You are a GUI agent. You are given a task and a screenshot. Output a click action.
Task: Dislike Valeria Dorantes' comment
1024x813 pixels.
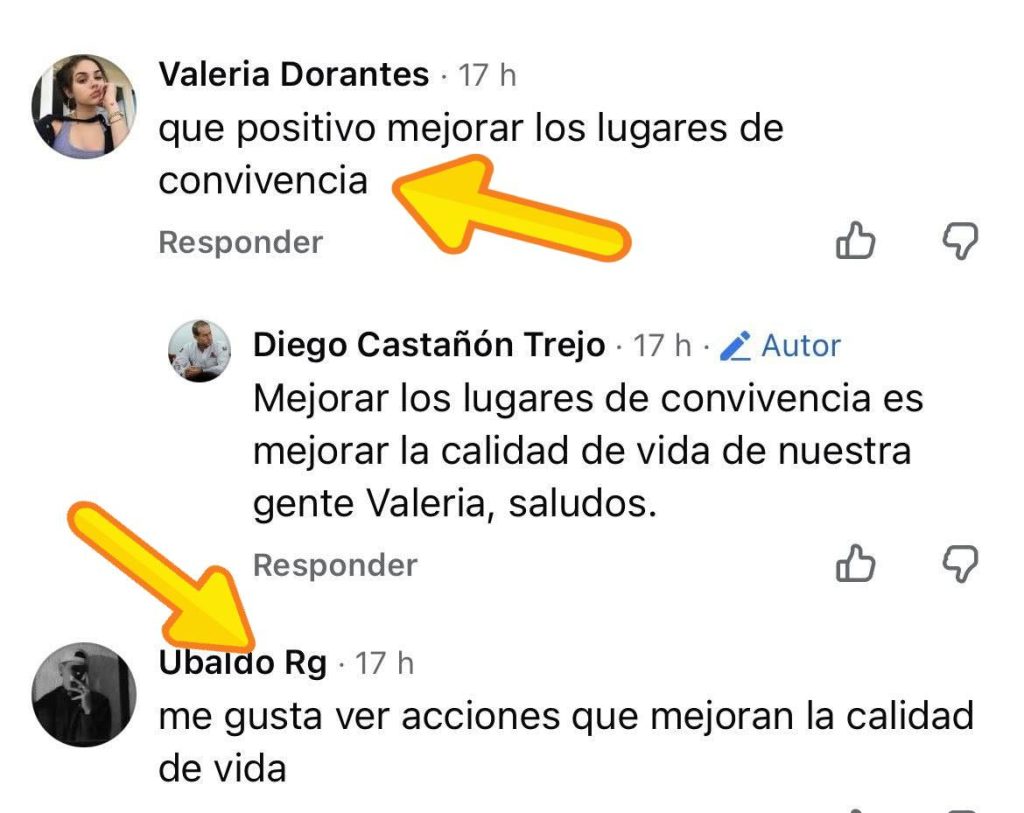[x=960, y=241]
